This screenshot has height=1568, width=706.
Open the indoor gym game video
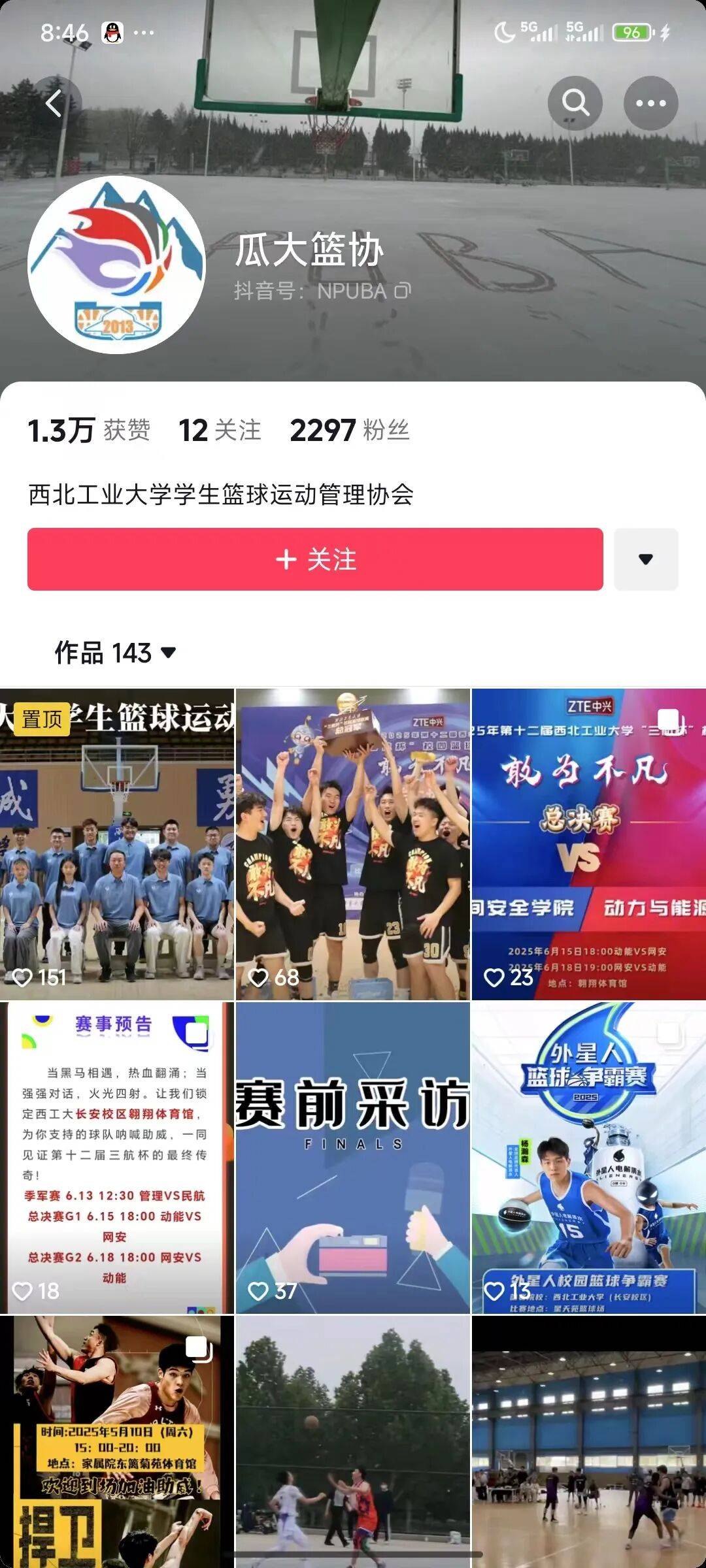pos(588,1441)
